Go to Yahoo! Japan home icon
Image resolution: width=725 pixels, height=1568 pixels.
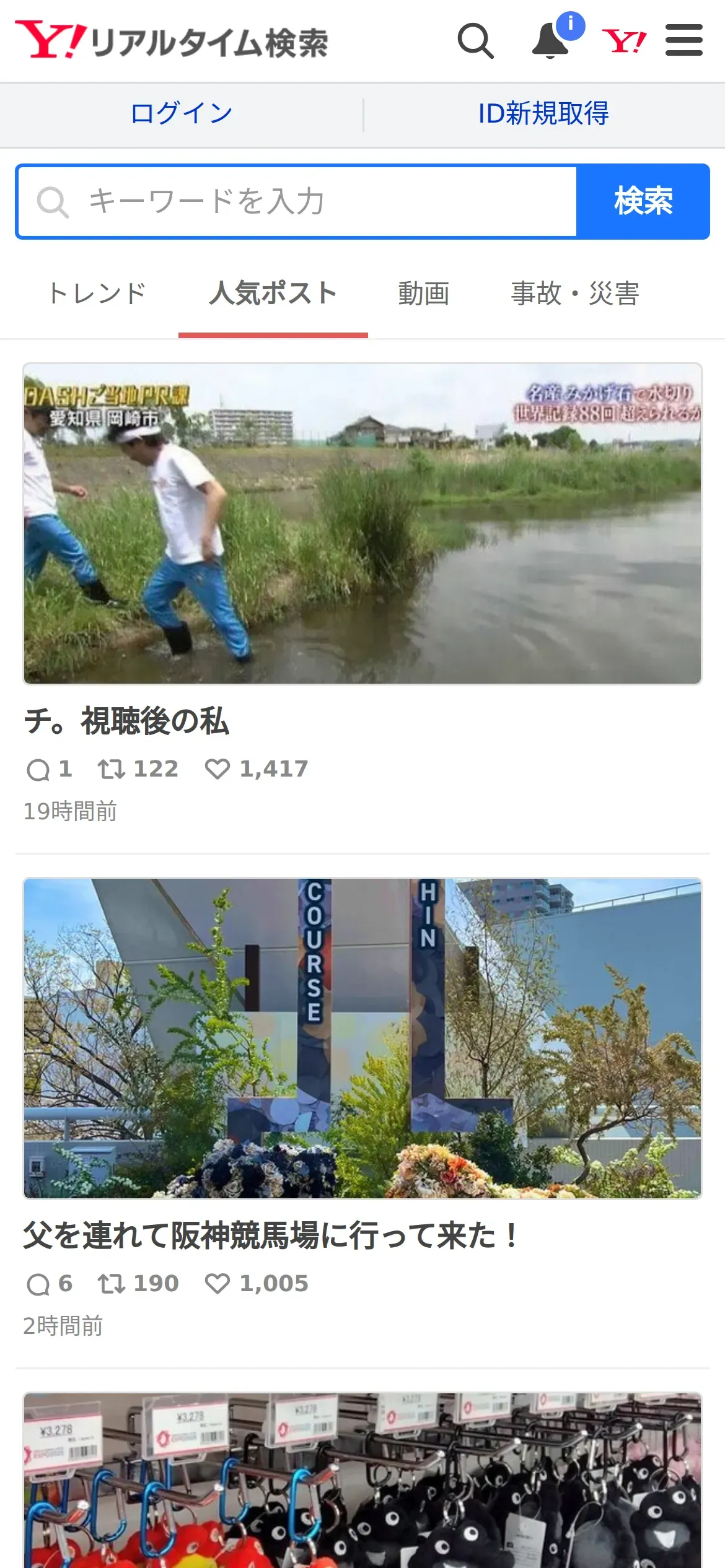624,41
